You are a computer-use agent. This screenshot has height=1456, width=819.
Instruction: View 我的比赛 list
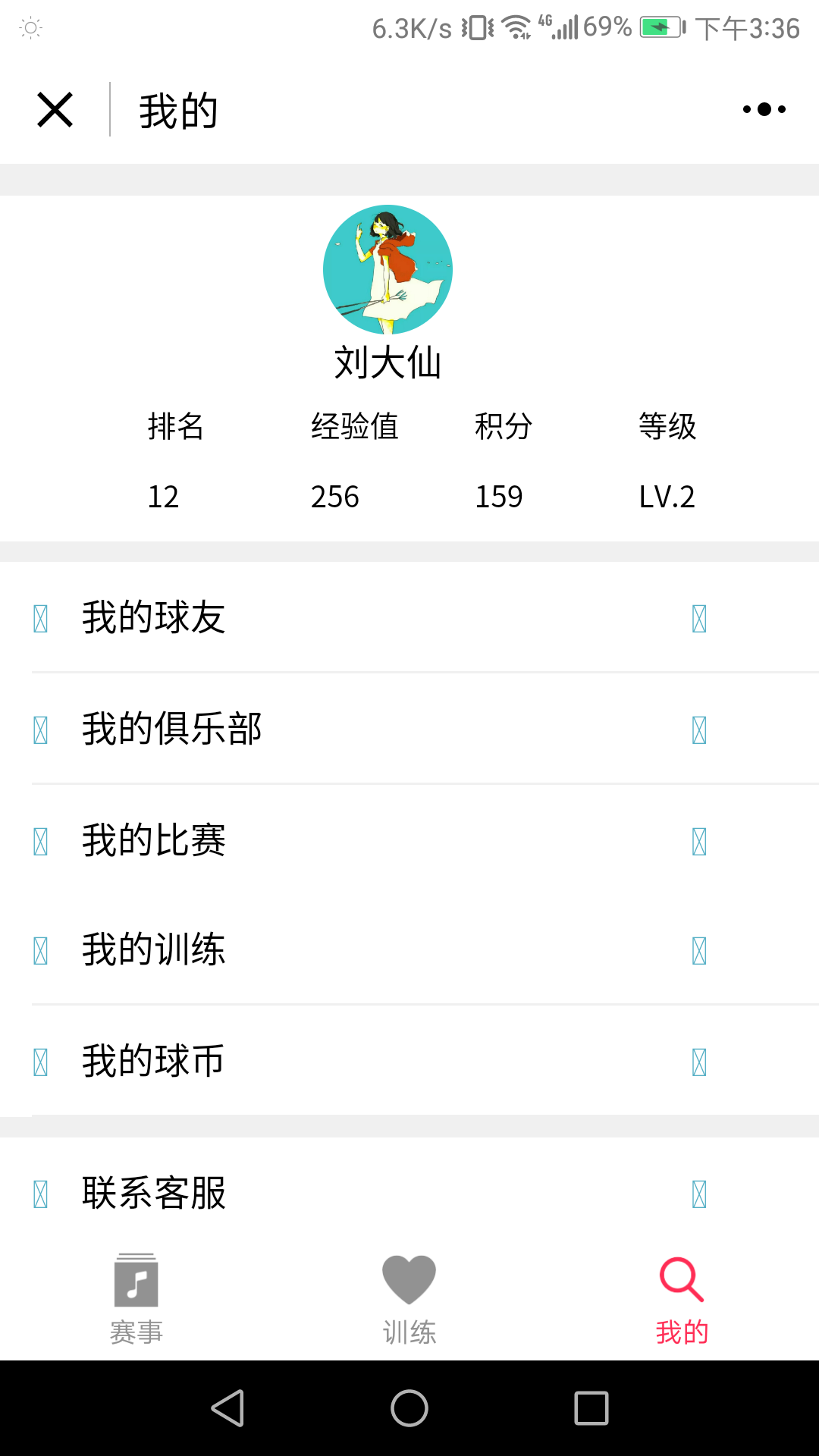tap(409, 840)
